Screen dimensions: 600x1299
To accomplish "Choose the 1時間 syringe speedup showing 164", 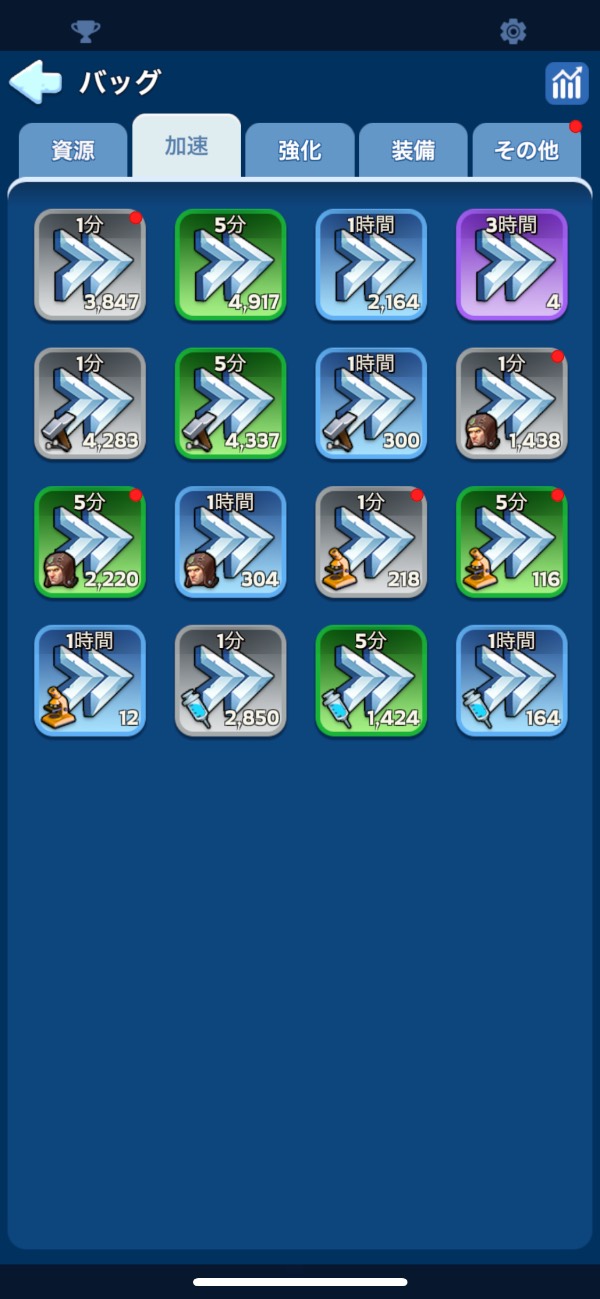I will click(x=512, y=681).
